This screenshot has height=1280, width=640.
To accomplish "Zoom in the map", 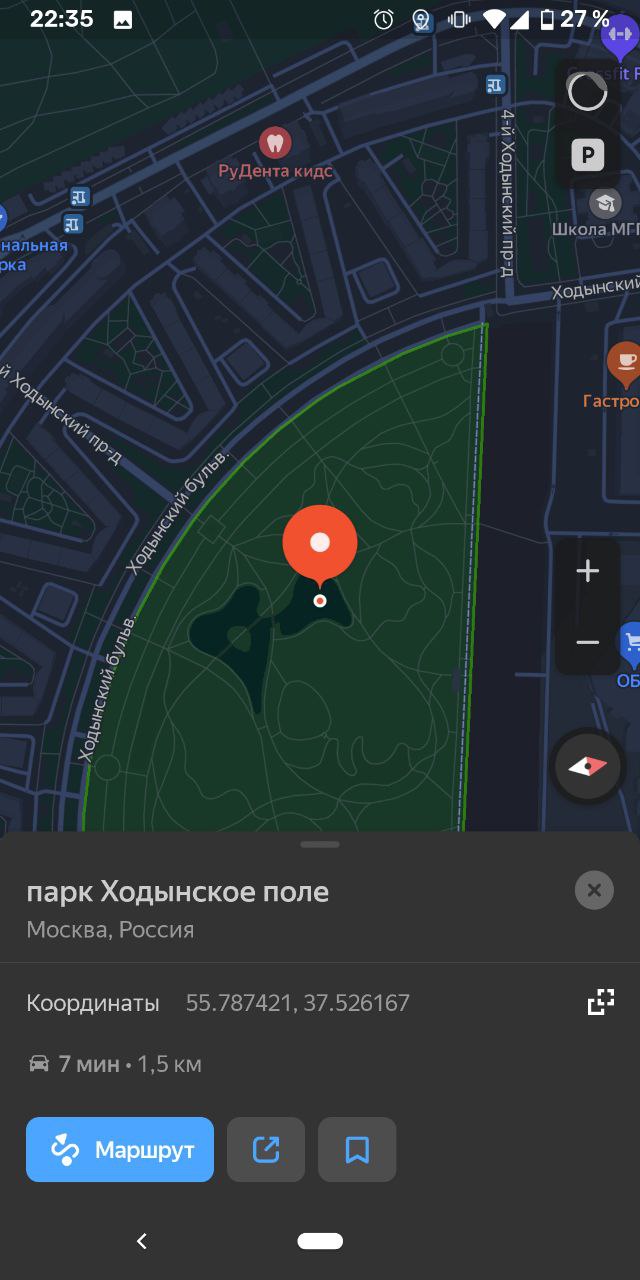I will click(588, 572).
